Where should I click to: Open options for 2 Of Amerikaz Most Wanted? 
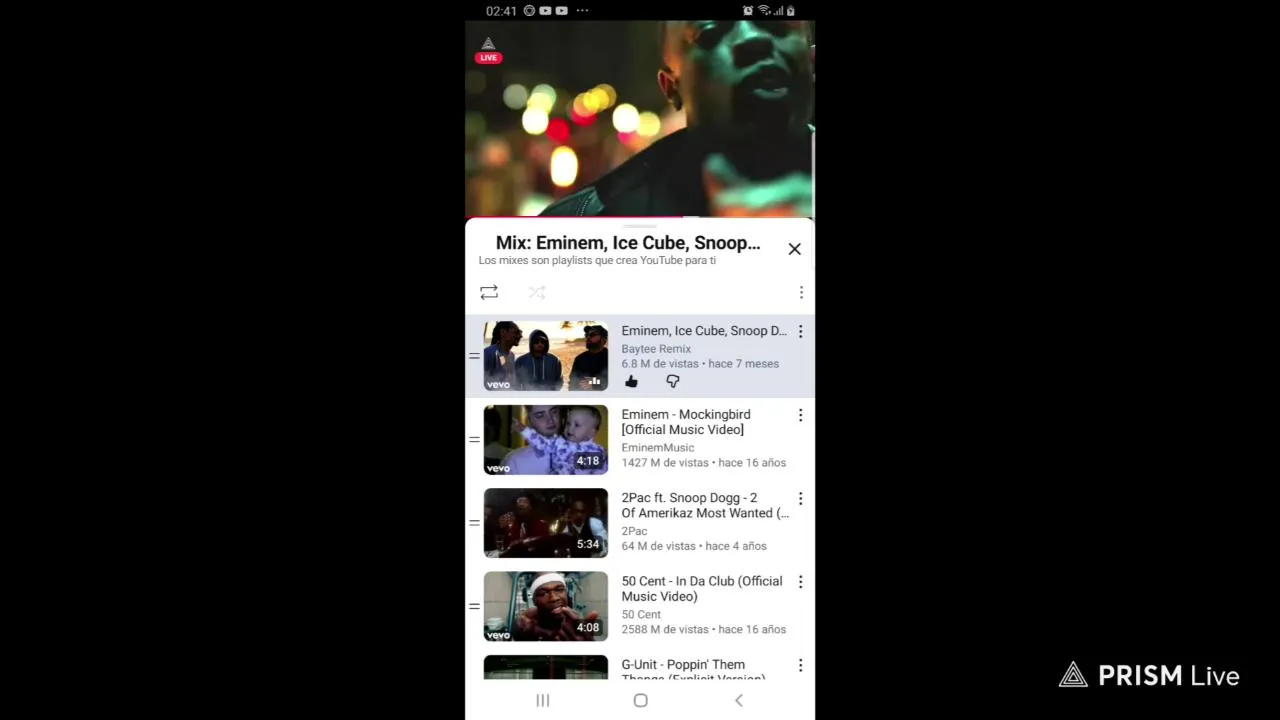[x=800, y=498]
